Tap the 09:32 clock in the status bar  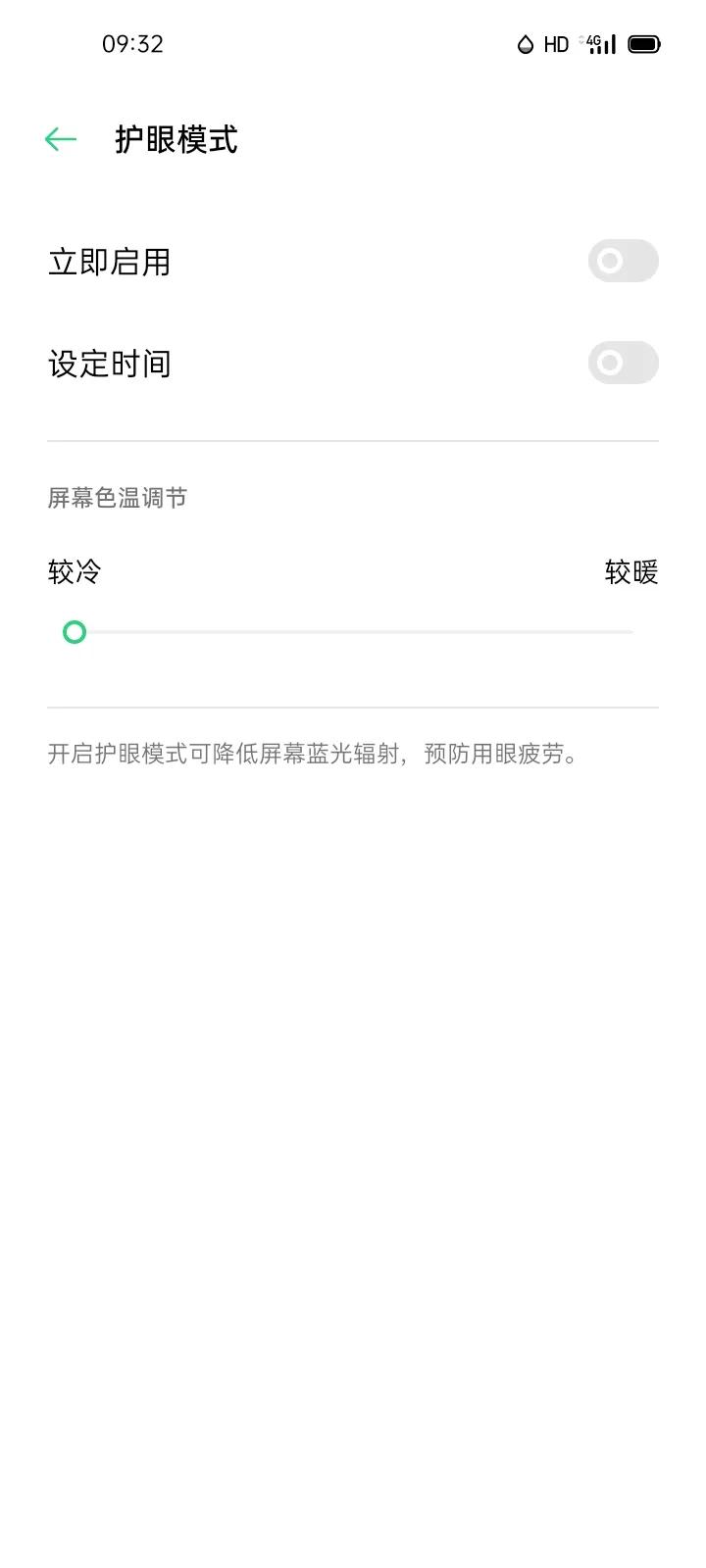pos(131,43)
